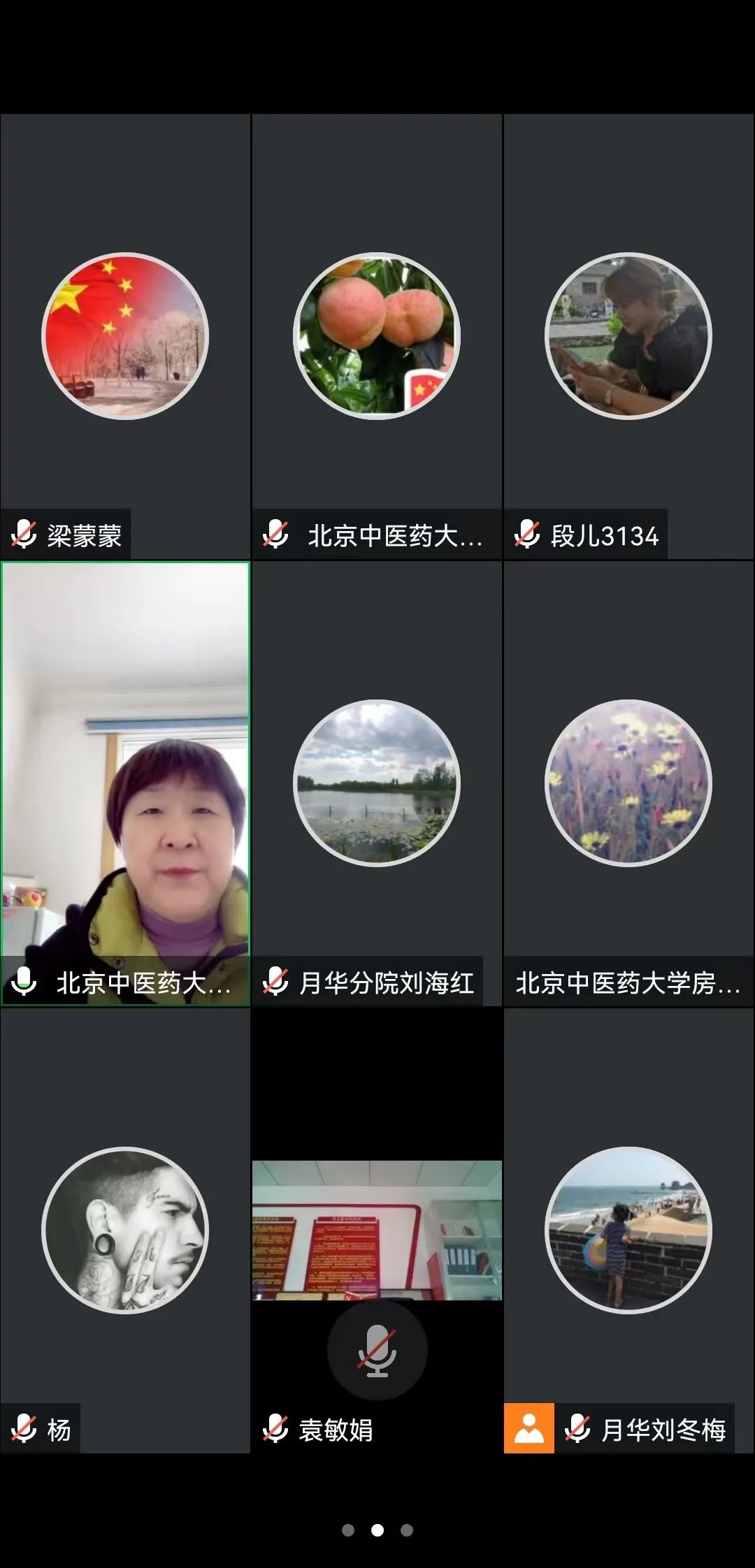Viewport: 755px width, 1568px height.
Task: Select 月华分院刘海红's participant tile
Action: (x=377, y=783)
